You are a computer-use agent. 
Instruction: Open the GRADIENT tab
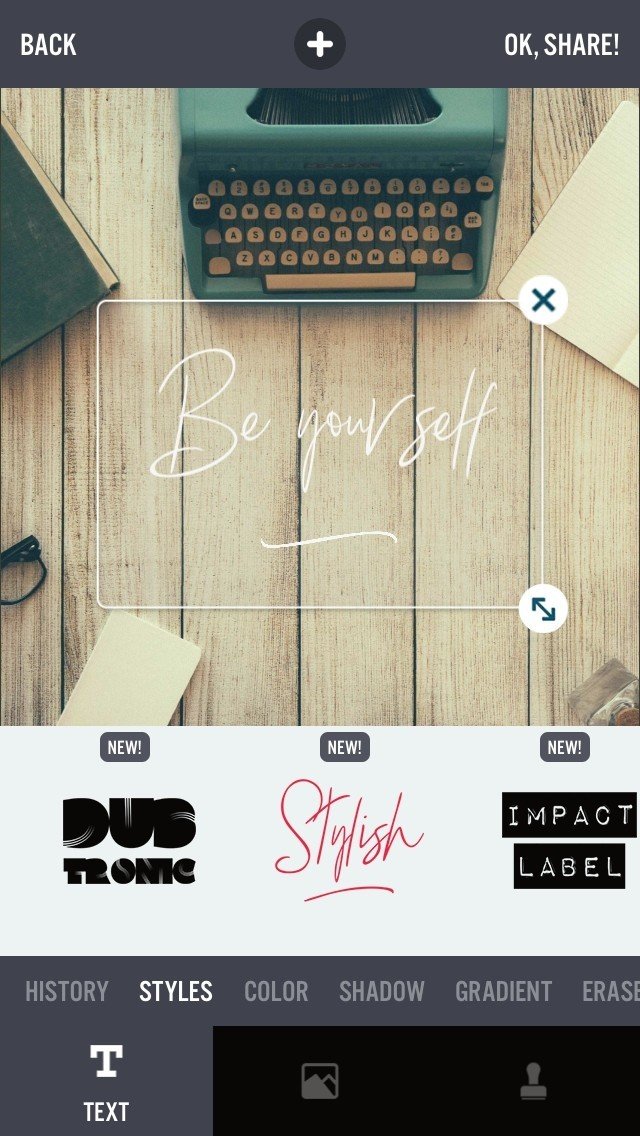(x=503, y=991)
